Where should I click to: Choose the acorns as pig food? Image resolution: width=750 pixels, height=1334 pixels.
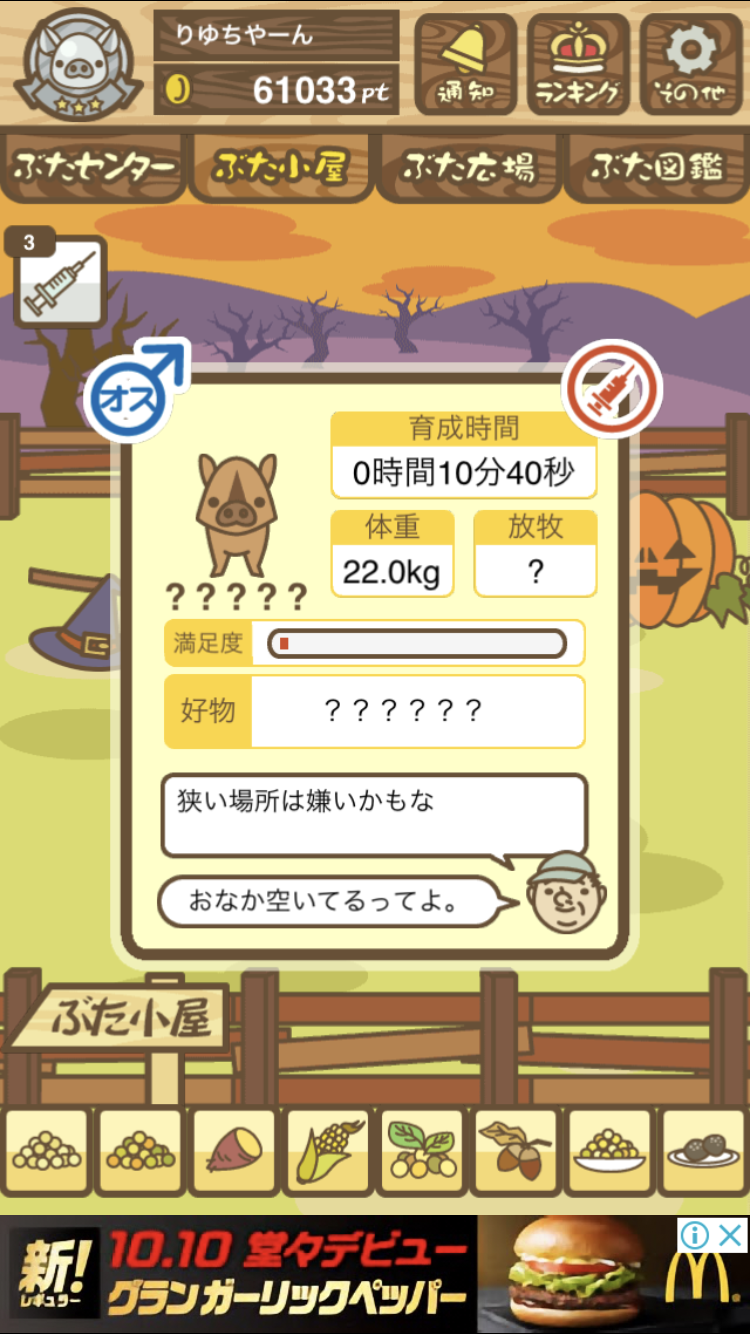pos(515,1151)
